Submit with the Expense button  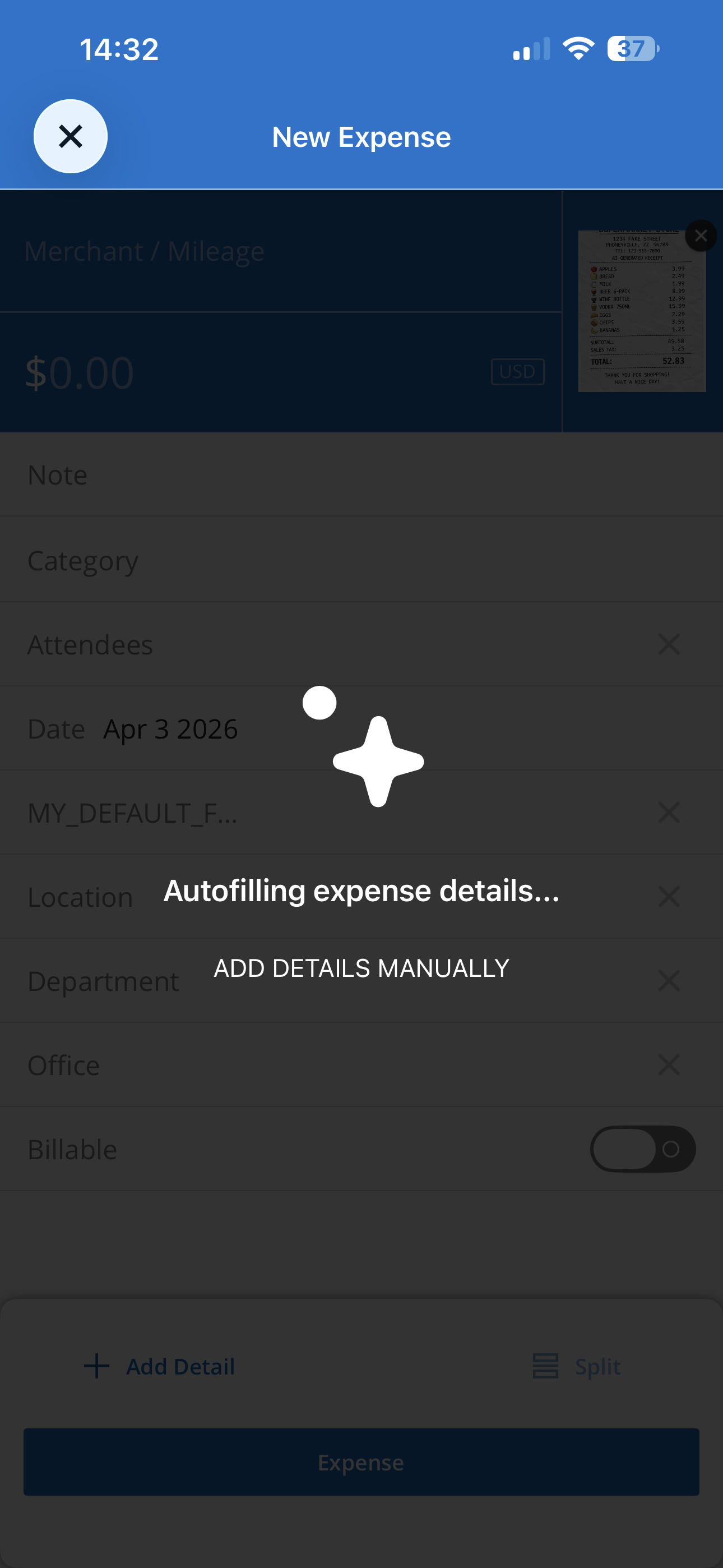tap(361, 1463)
